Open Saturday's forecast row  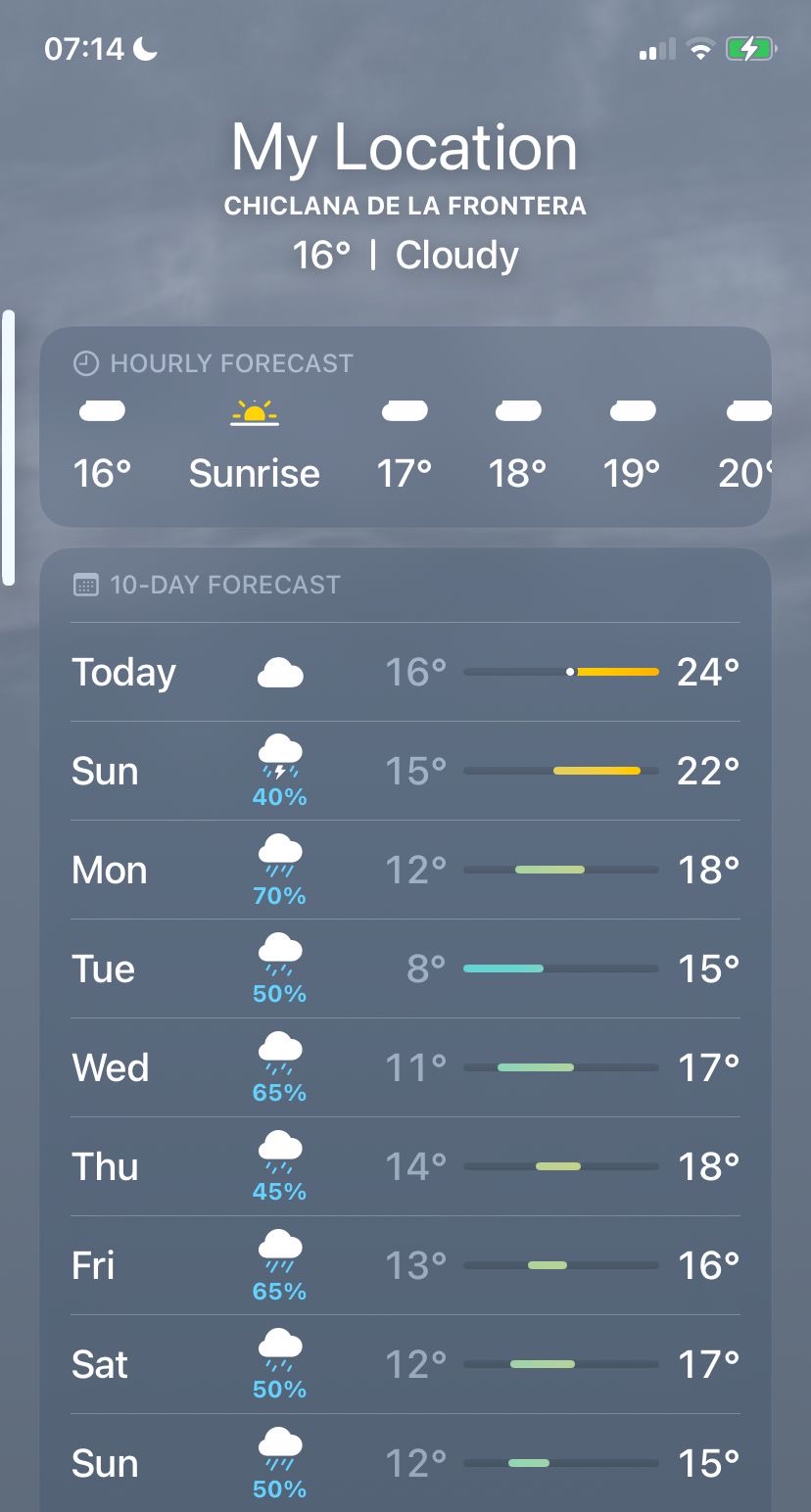pyautogui.click(x=405, y=1365)
